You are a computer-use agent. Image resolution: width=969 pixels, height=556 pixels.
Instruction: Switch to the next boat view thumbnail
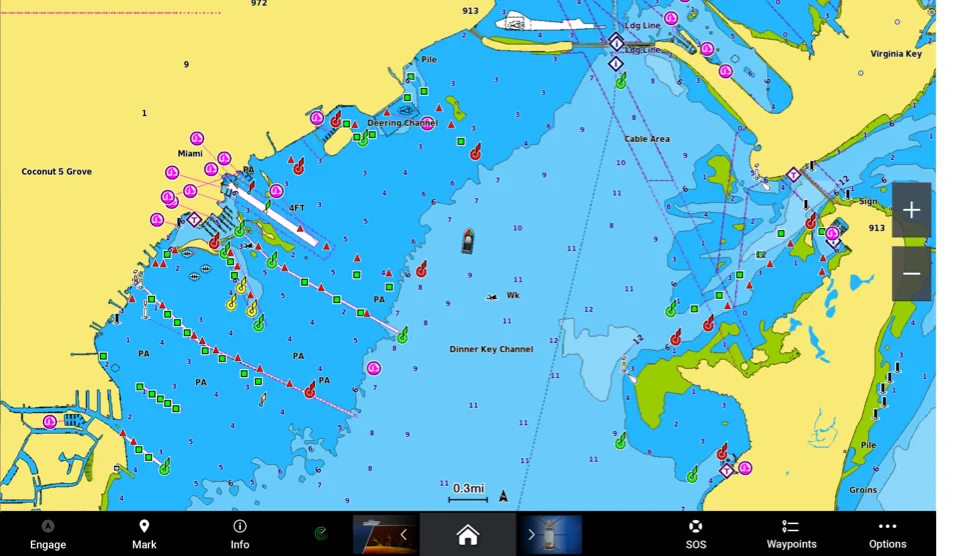pyautogui.click(x=549, y=534)
